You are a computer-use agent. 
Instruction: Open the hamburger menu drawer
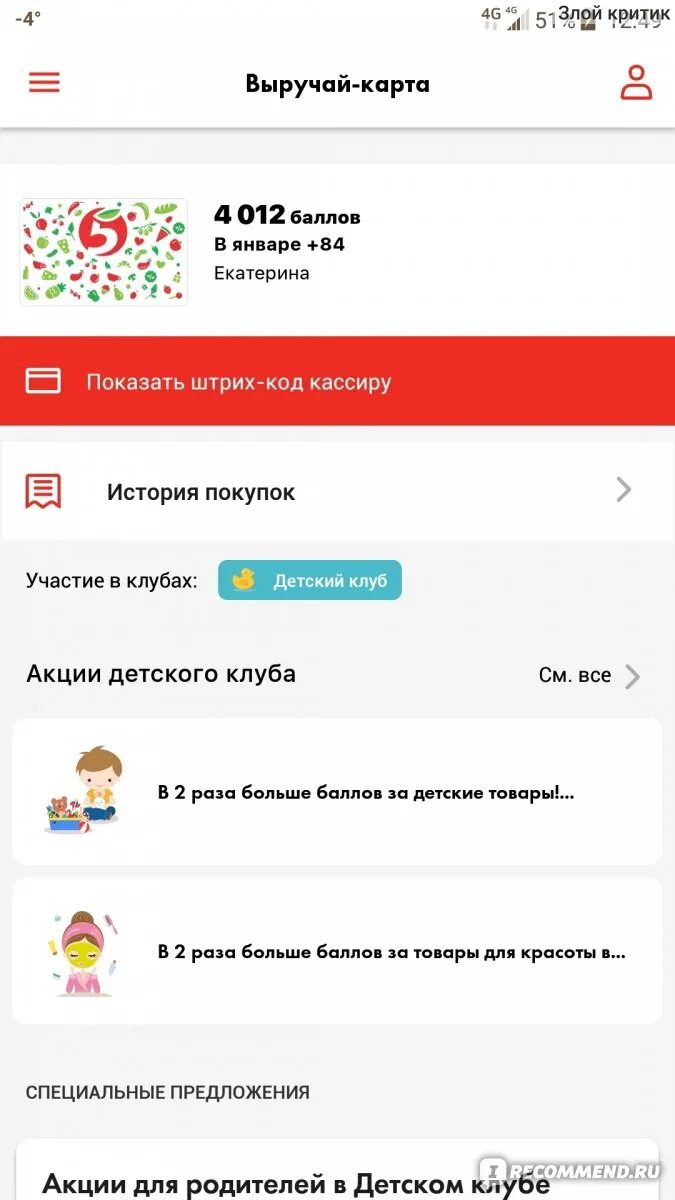click(x=44, y=83)
